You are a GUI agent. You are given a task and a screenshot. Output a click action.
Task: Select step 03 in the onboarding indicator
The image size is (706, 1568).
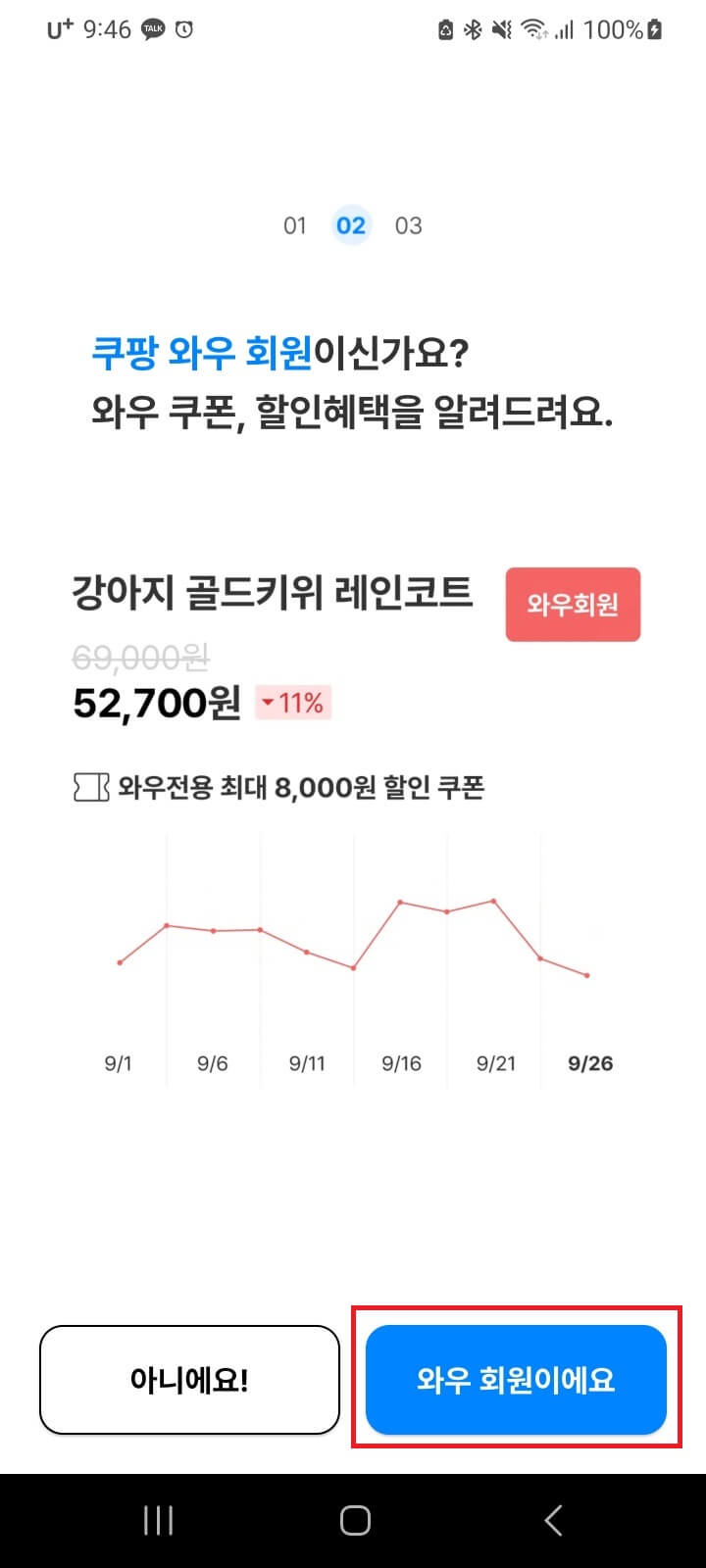pyautogui.click(x=410, y=225)
